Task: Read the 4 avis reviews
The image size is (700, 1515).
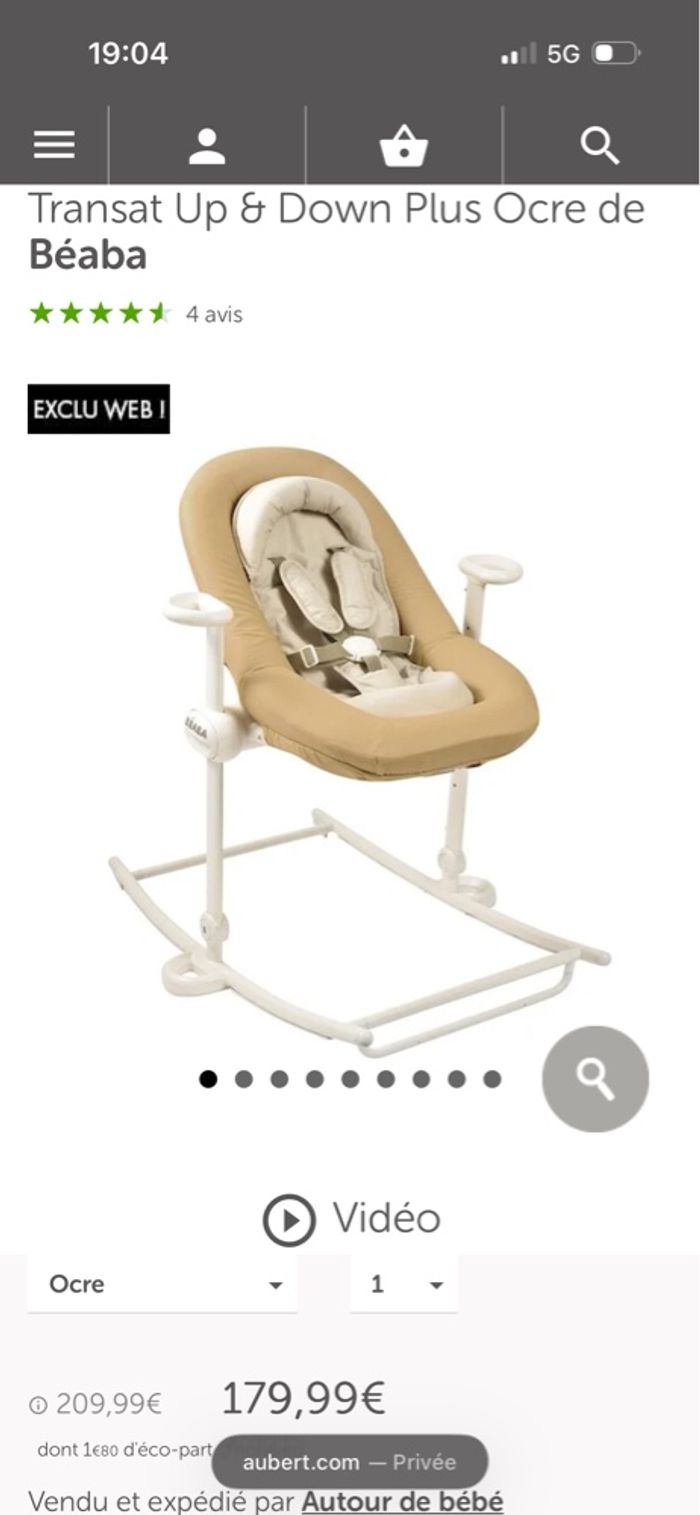Action: [214, 314]
